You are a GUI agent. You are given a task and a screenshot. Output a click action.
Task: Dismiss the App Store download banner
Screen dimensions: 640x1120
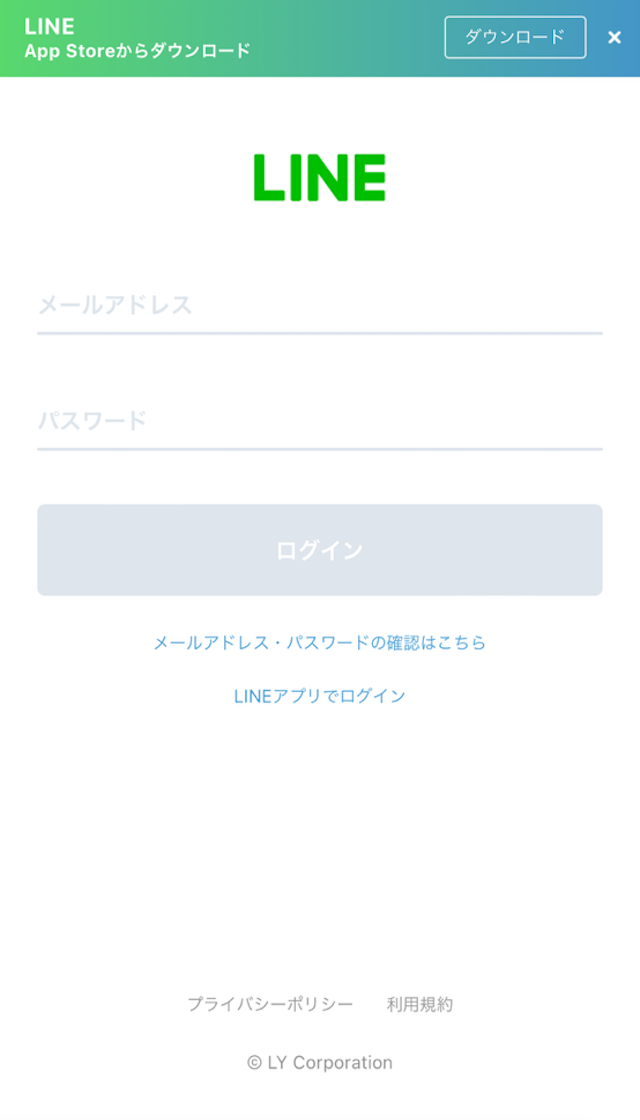[x=614, y=38]
